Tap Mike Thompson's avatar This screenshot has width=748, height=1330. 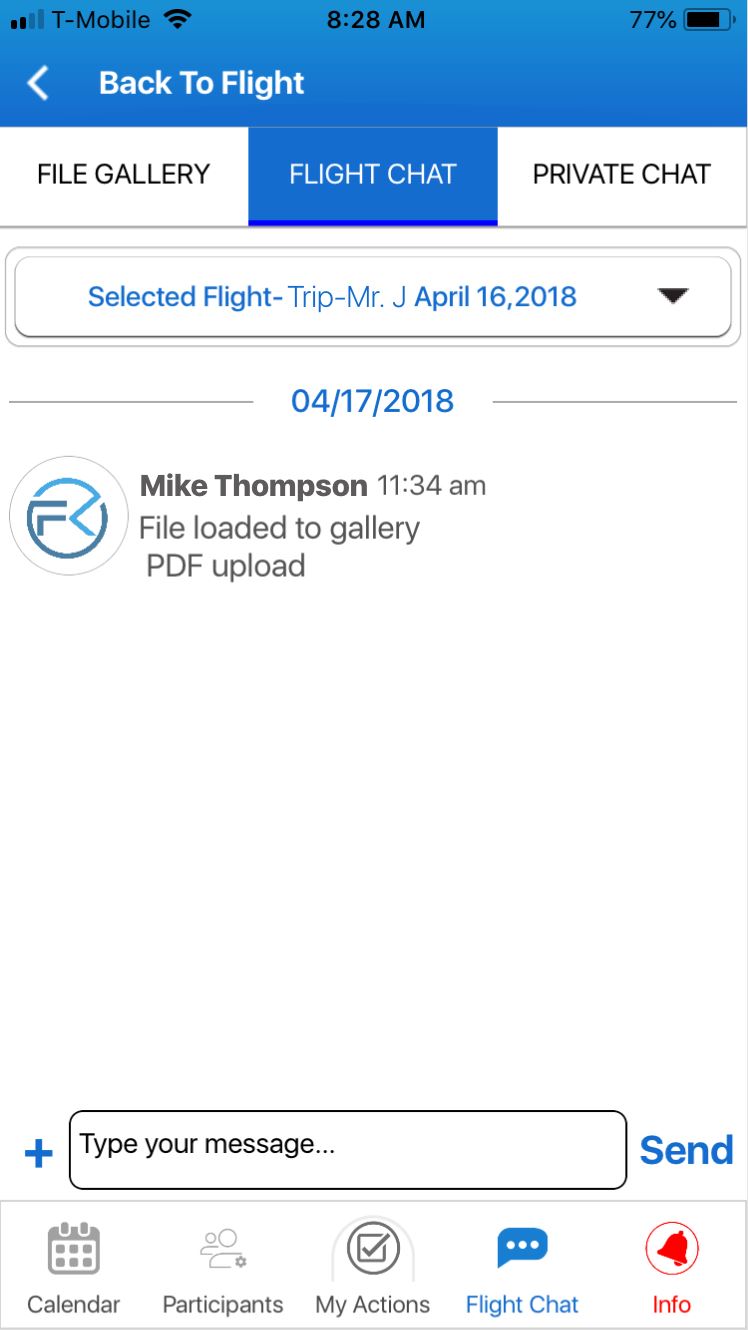pos(68,516)
